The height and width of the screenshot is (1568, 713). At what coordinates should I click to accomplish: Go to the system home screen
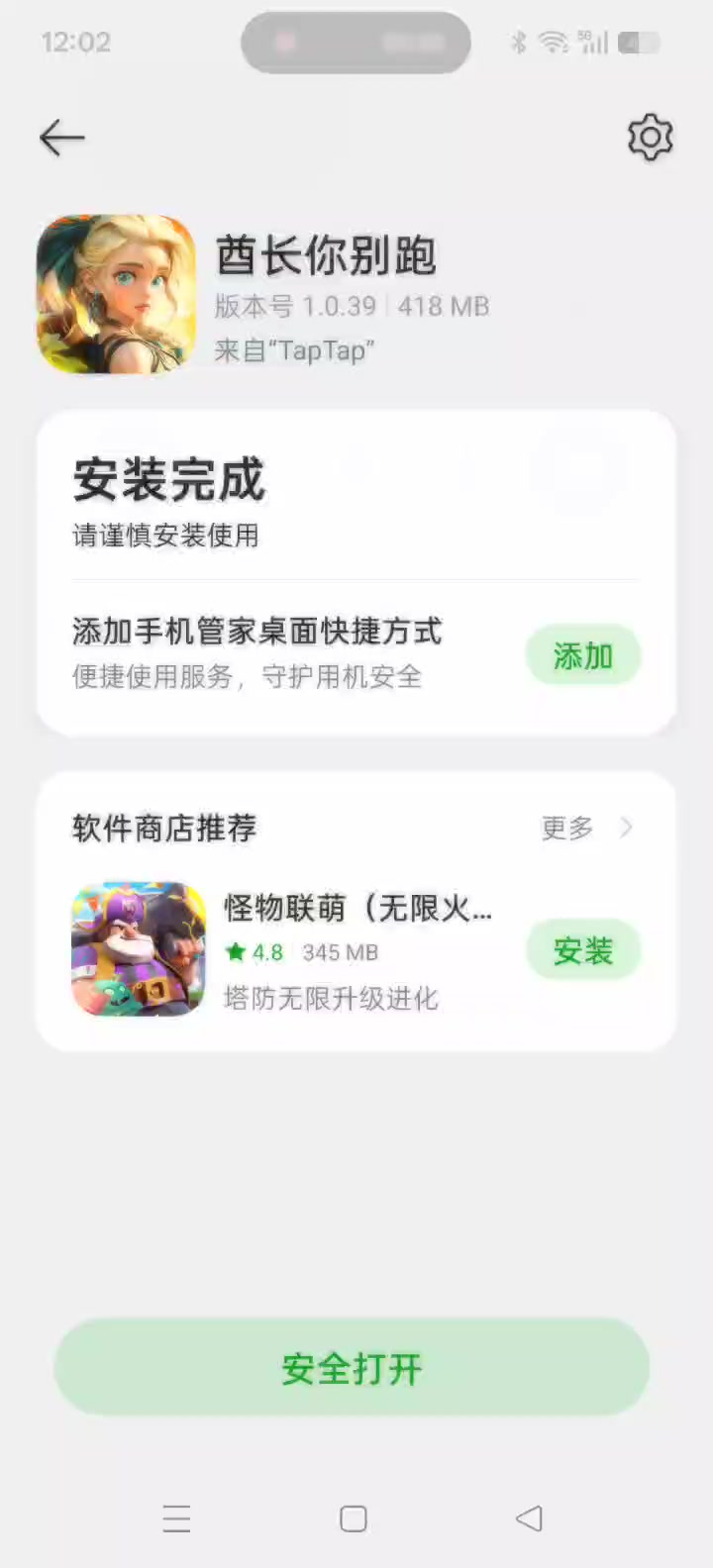click(x=354, y=1519)
